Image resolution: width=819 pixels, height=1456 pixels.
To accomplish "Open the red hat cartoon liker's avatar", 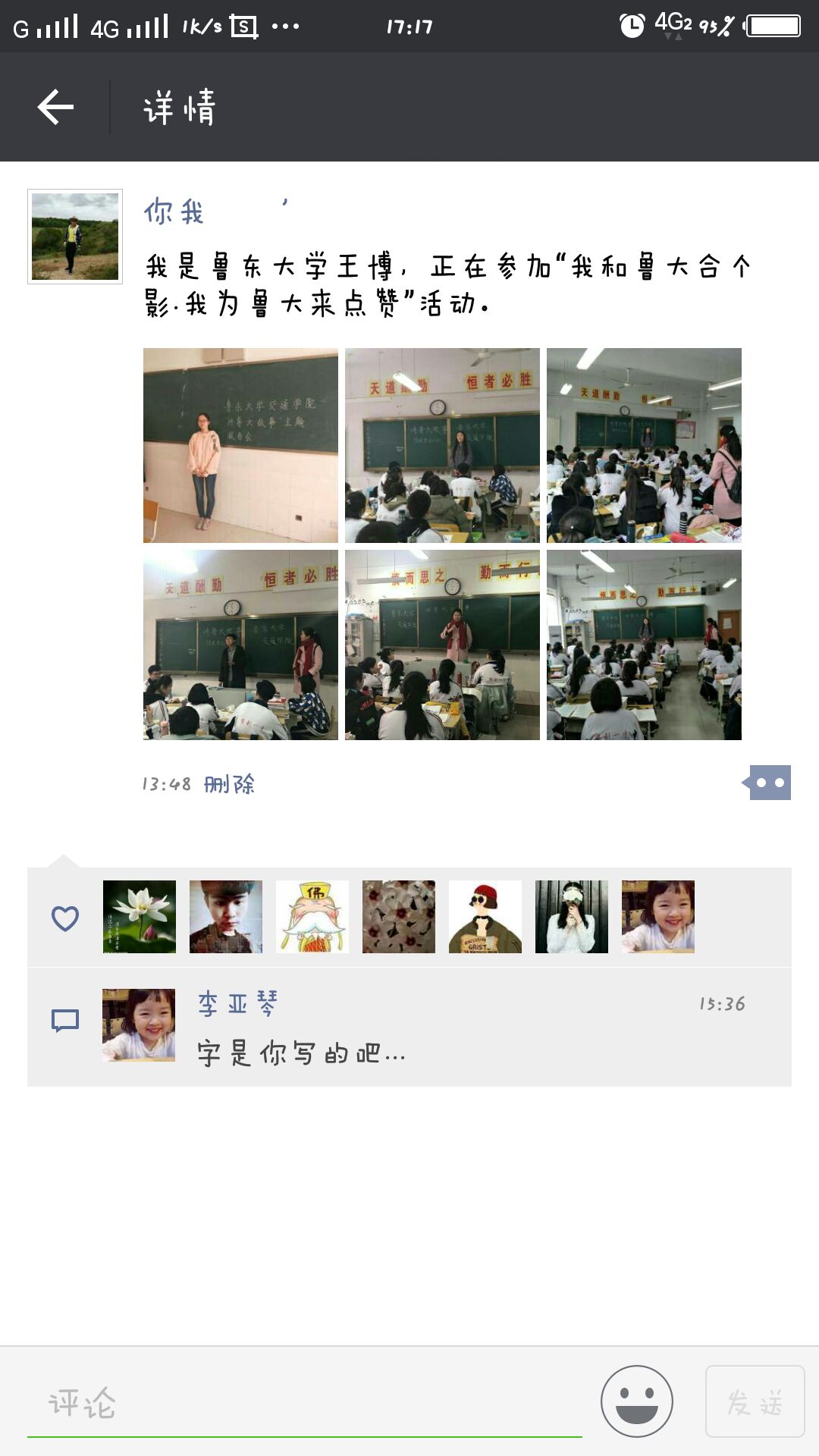I will pyautogui.click(x=485, y=917).
